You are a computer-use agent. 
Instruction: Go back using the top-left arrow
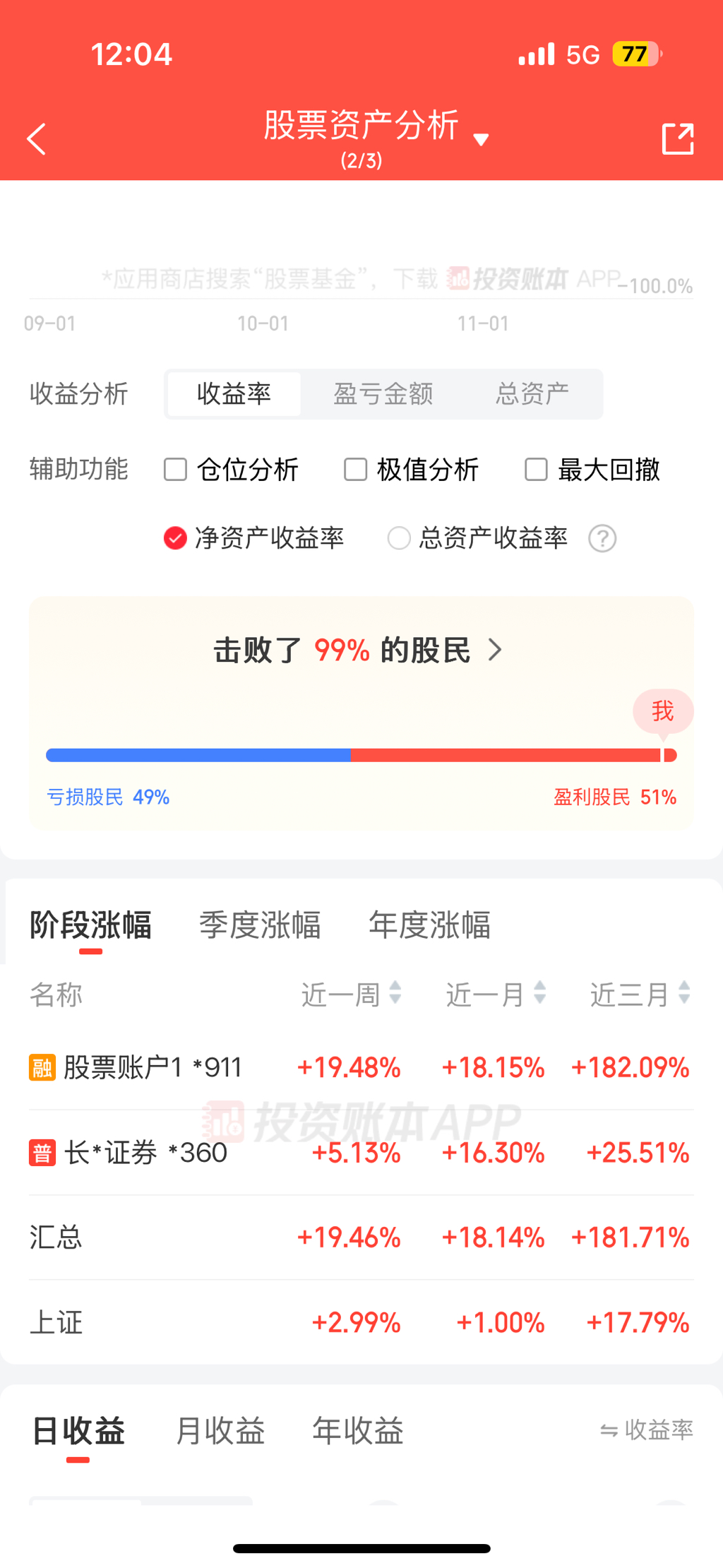tap(37, 139)
